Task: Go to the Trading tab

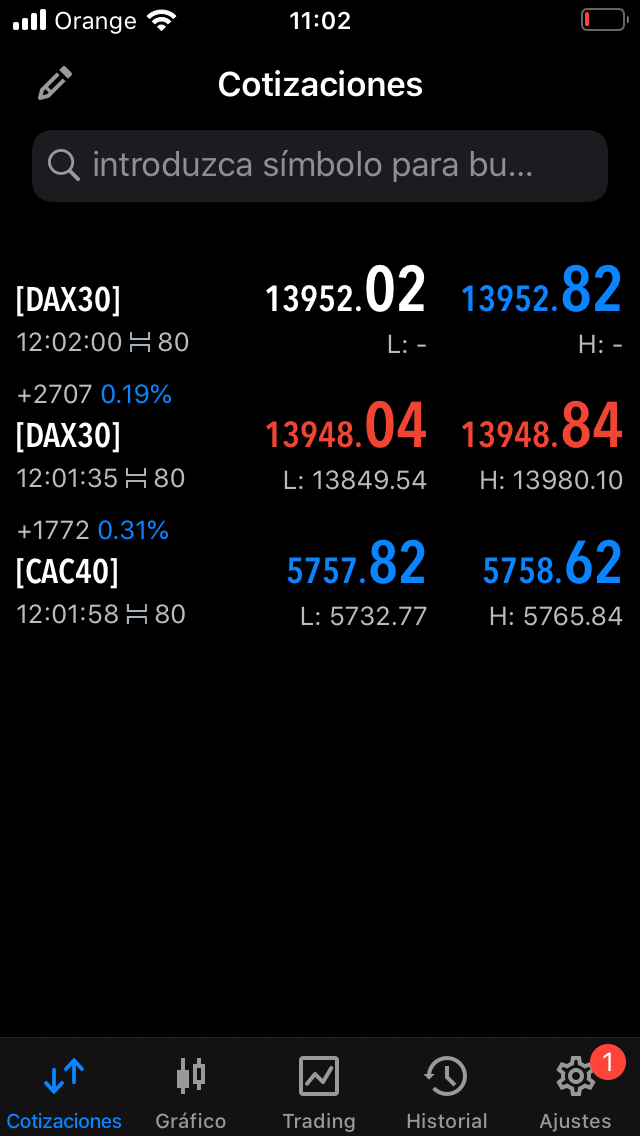Action: click(x=319, y=1090)
